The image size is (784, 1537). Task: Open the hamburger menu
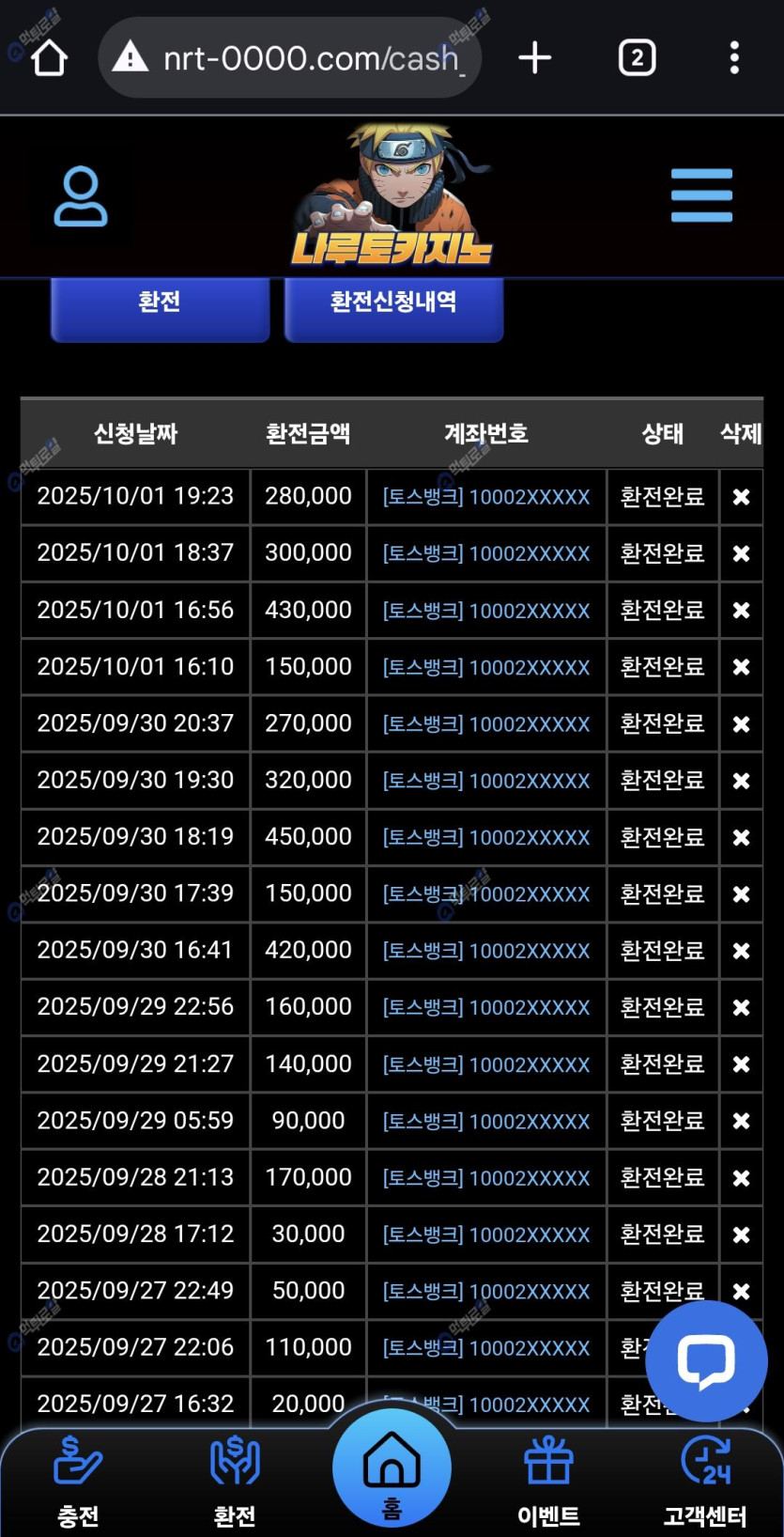701,196
